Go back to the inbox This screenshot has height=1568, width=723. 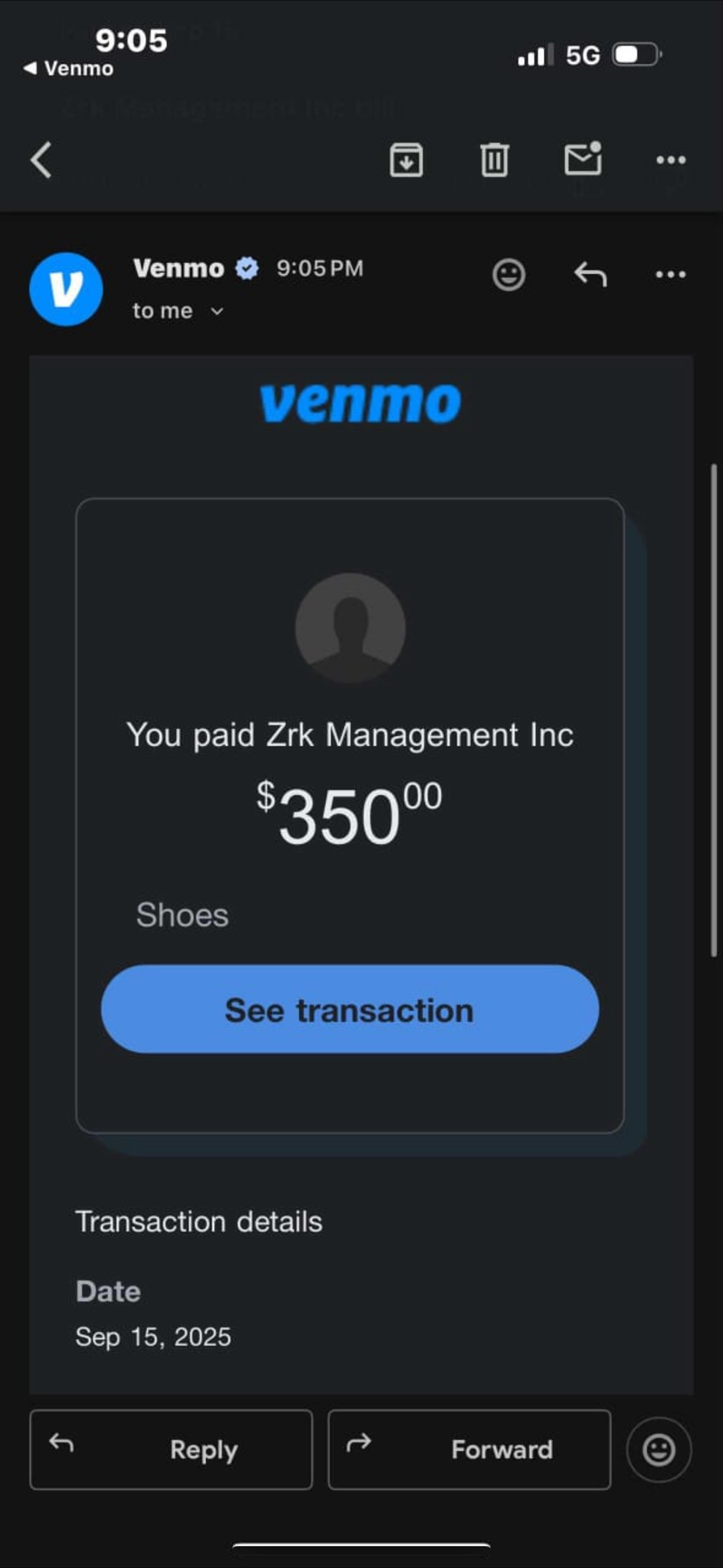coord(42,160)
